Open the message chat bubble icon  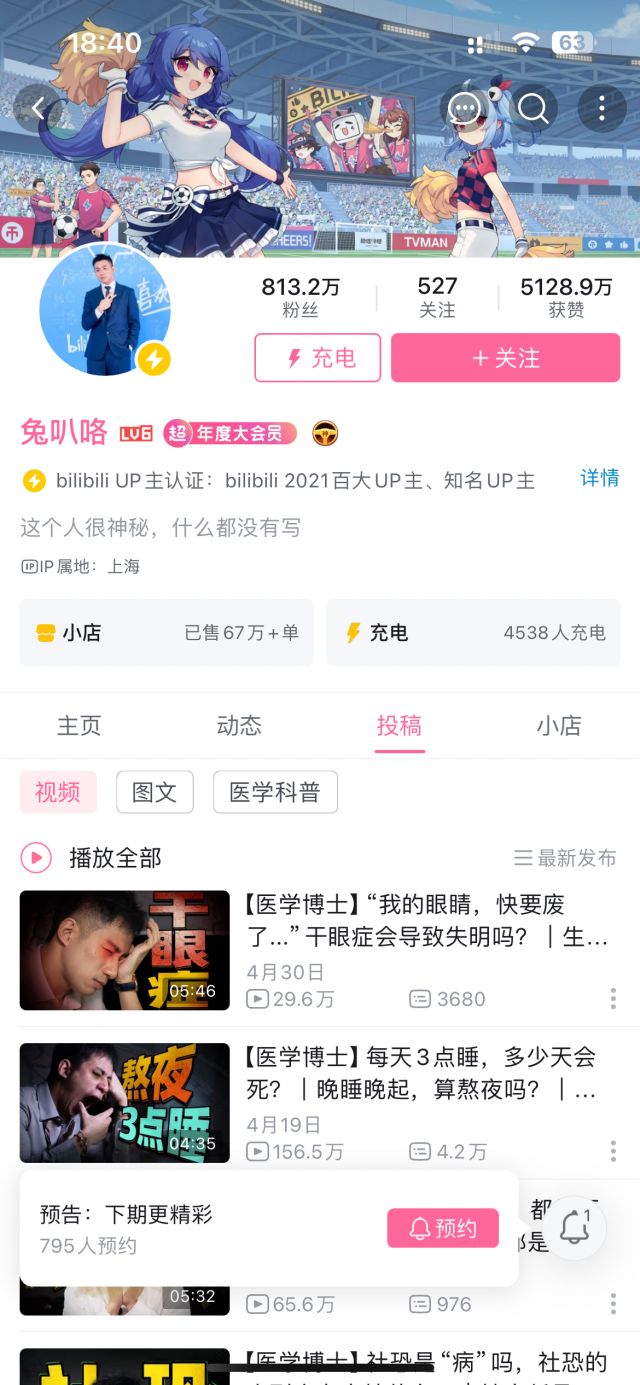click(464, 108)
